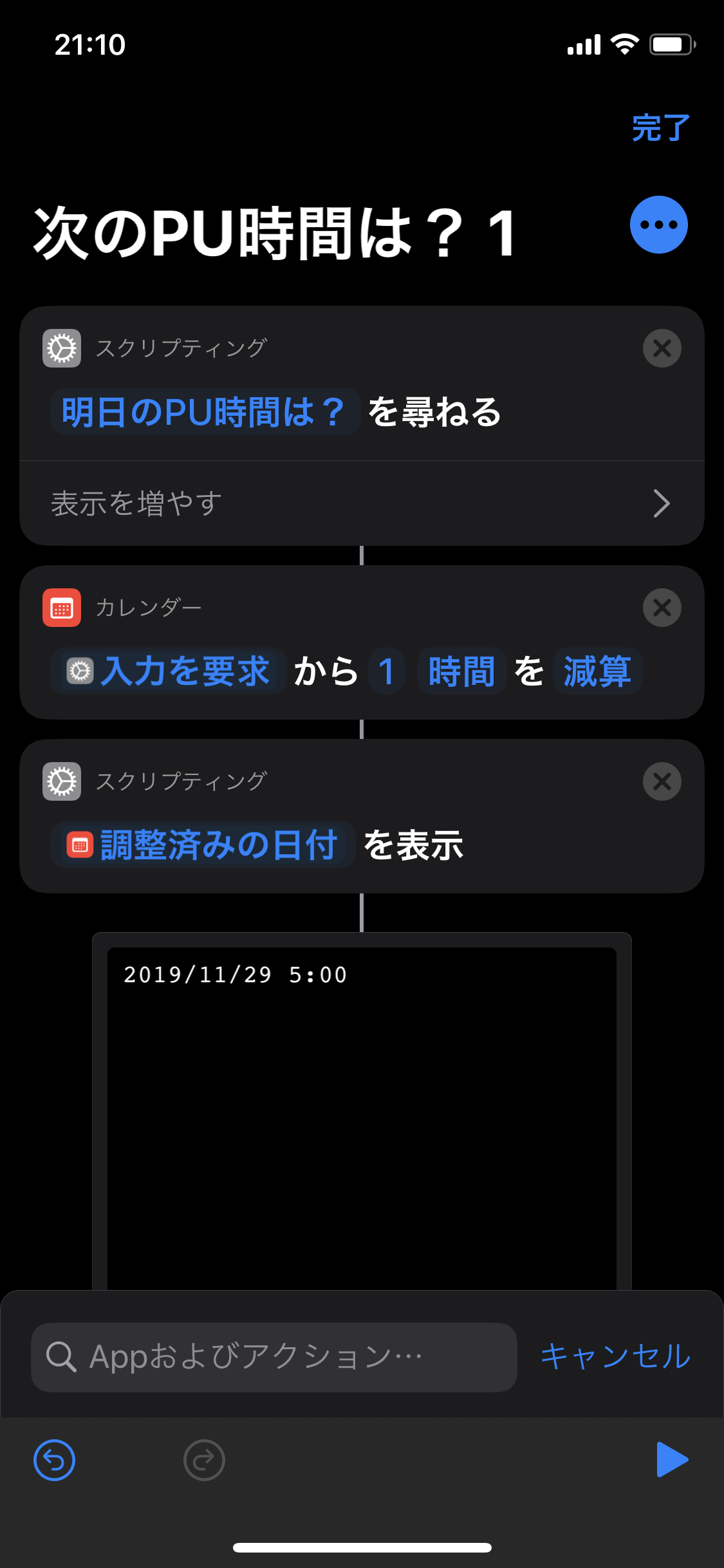This screenshot has width=724, height=1568.
Task: Change the number 1 value
Action: pyautogui.click(x=386, y=671)
